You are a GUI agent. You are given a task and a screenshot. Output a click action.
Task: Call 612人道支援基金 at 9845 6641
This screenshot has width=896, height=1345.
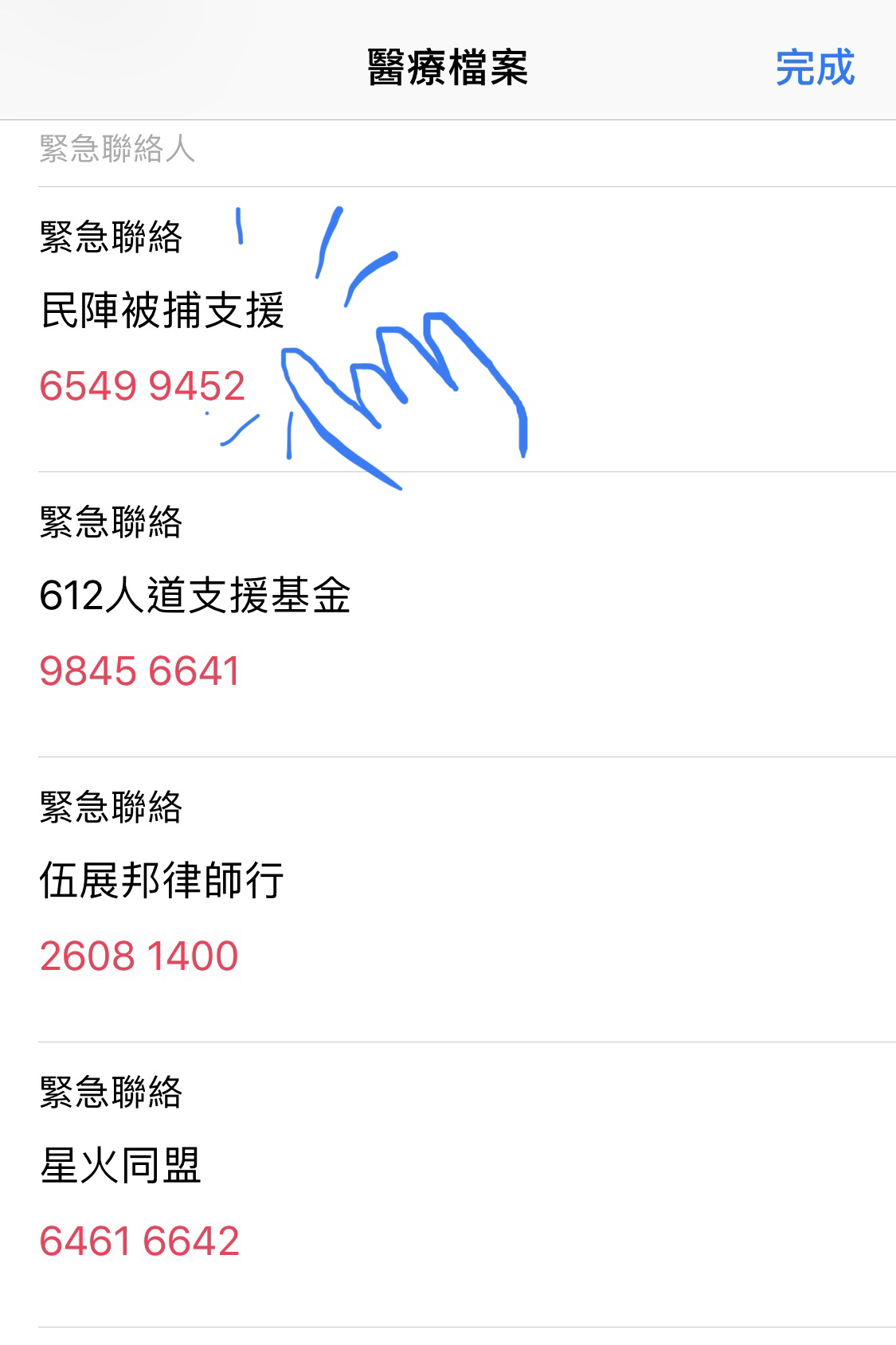point(139,671)
